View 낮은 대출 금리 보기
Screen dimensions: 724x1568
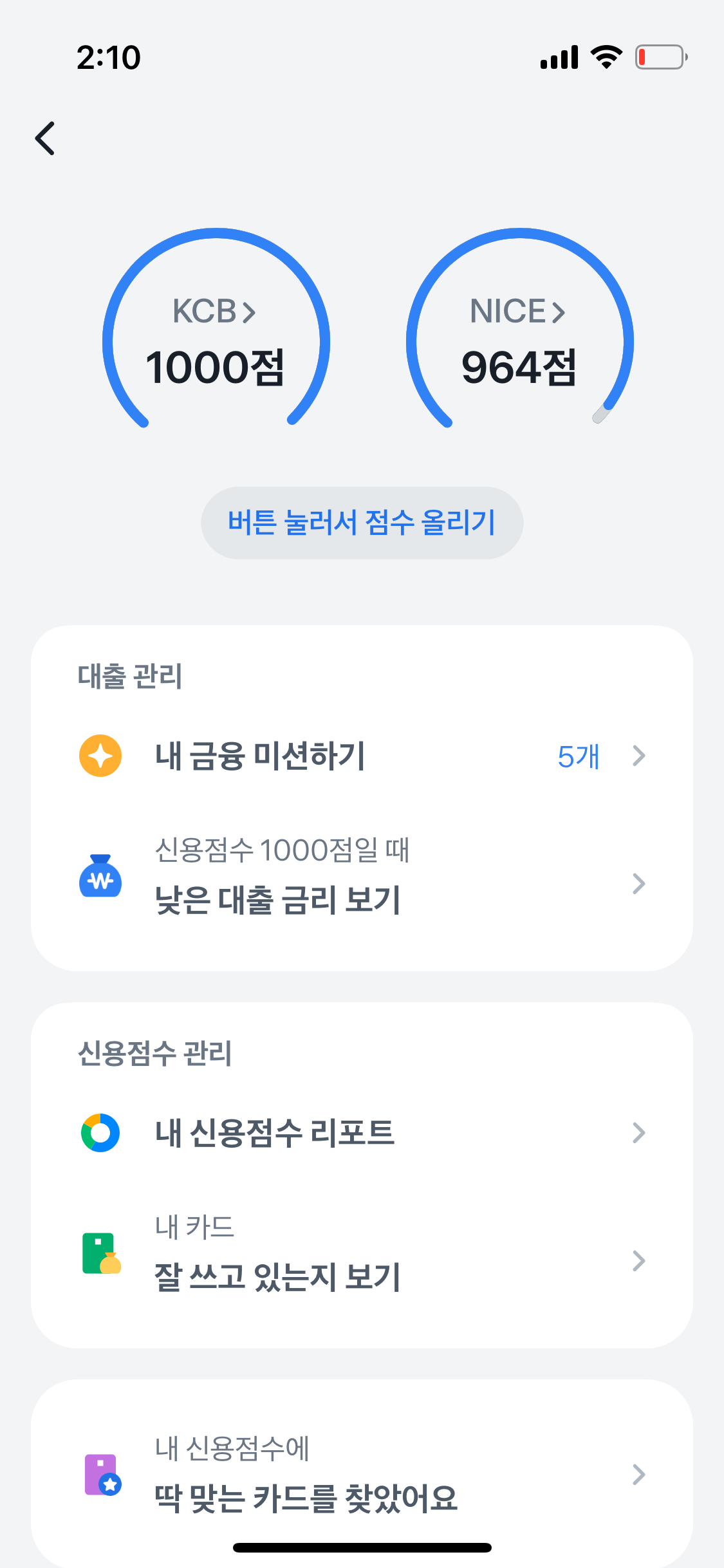(x=362, y=883)
